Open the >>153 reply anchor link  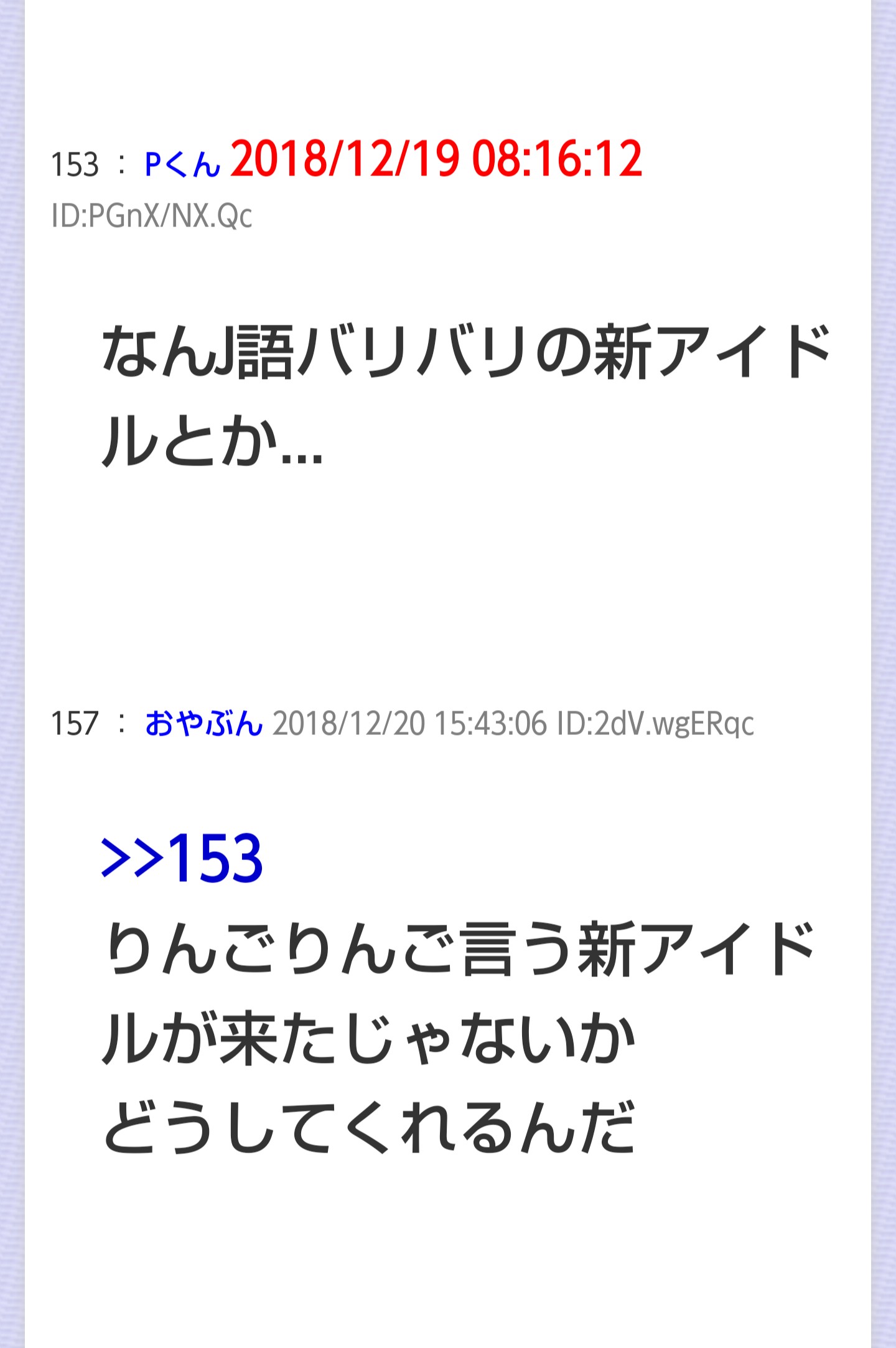point(182,859)
